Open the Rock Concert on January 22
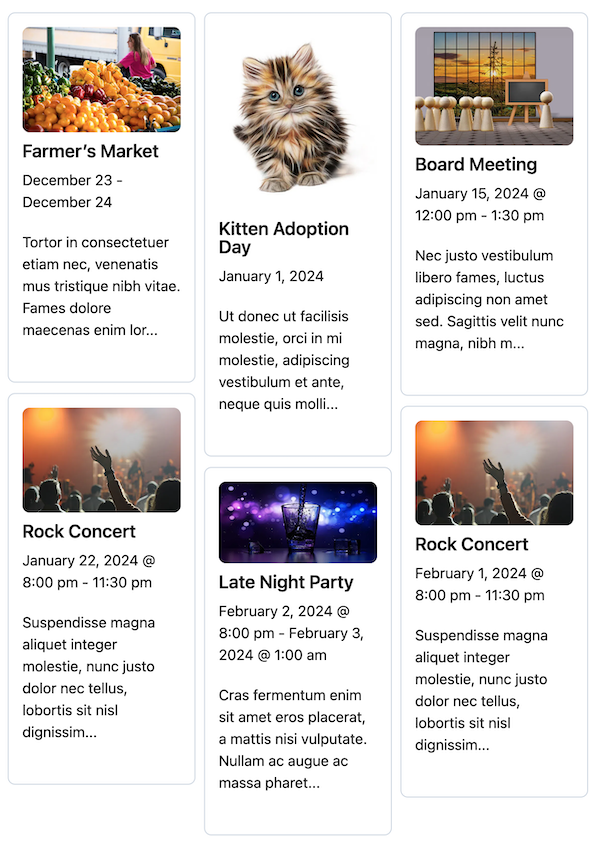600x850 pixels. click(79, 532)
